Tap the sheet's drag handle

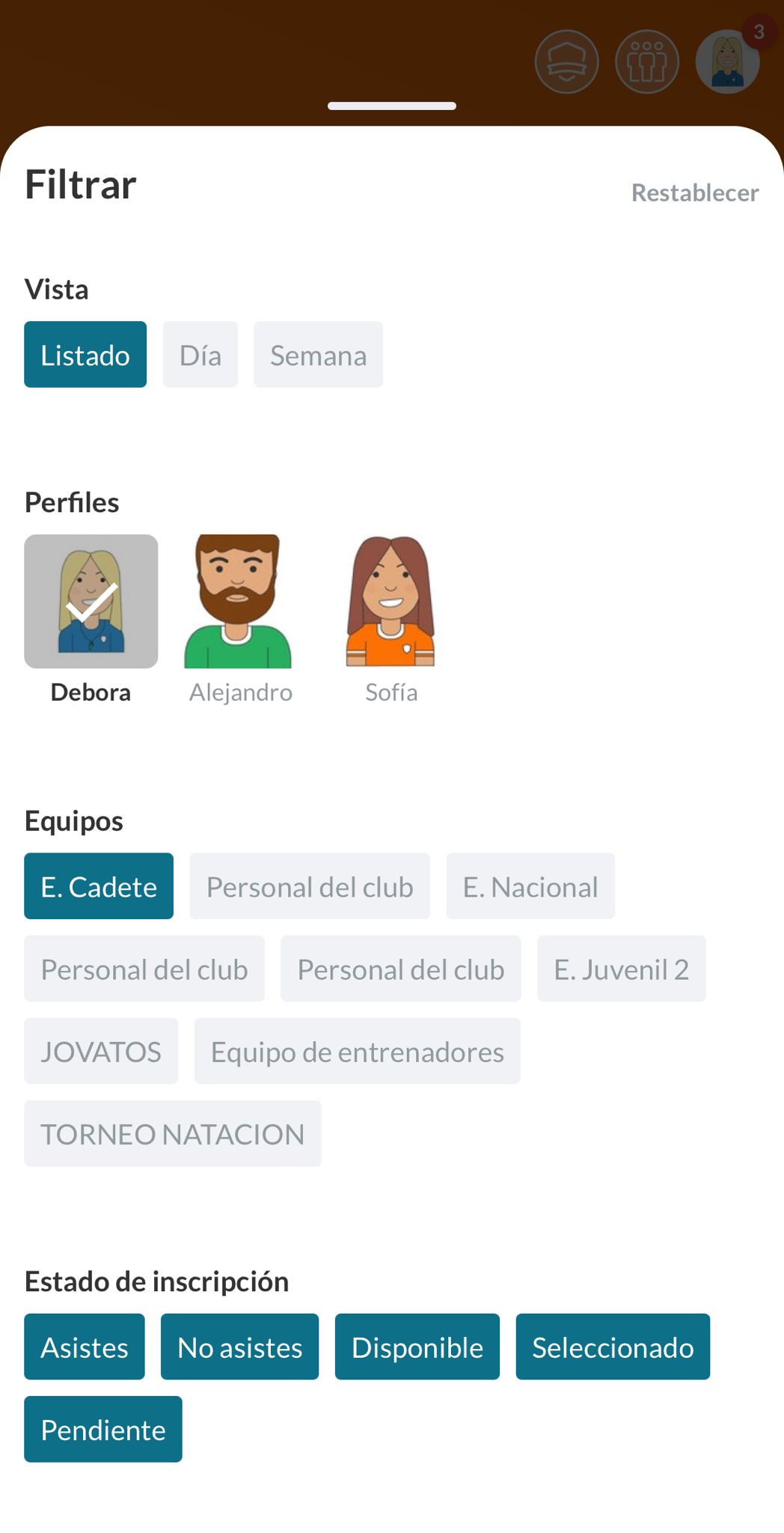pos(392,106)
